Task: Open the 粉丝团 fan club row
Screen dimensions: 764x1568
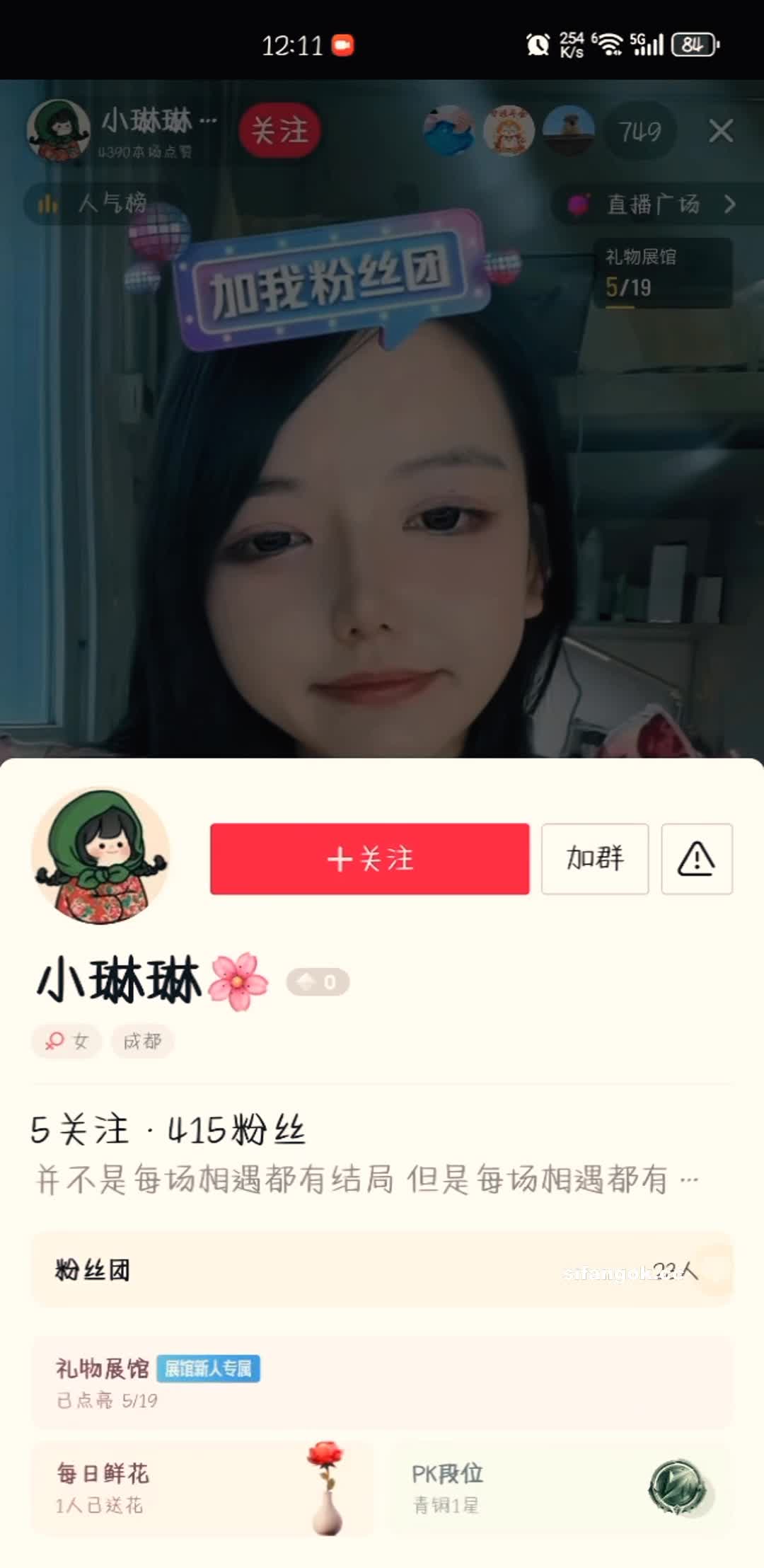Action: 382,1270
